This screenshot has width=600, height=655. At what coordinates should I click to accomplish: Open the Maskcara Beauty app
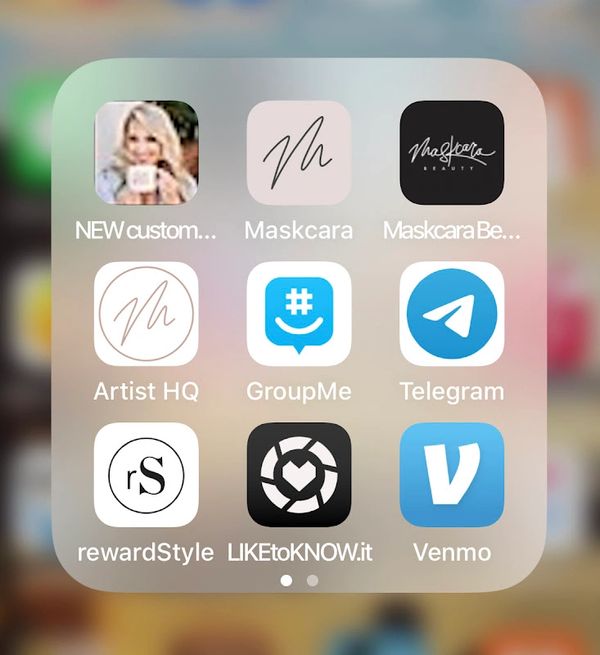click(x=451, y=152)
